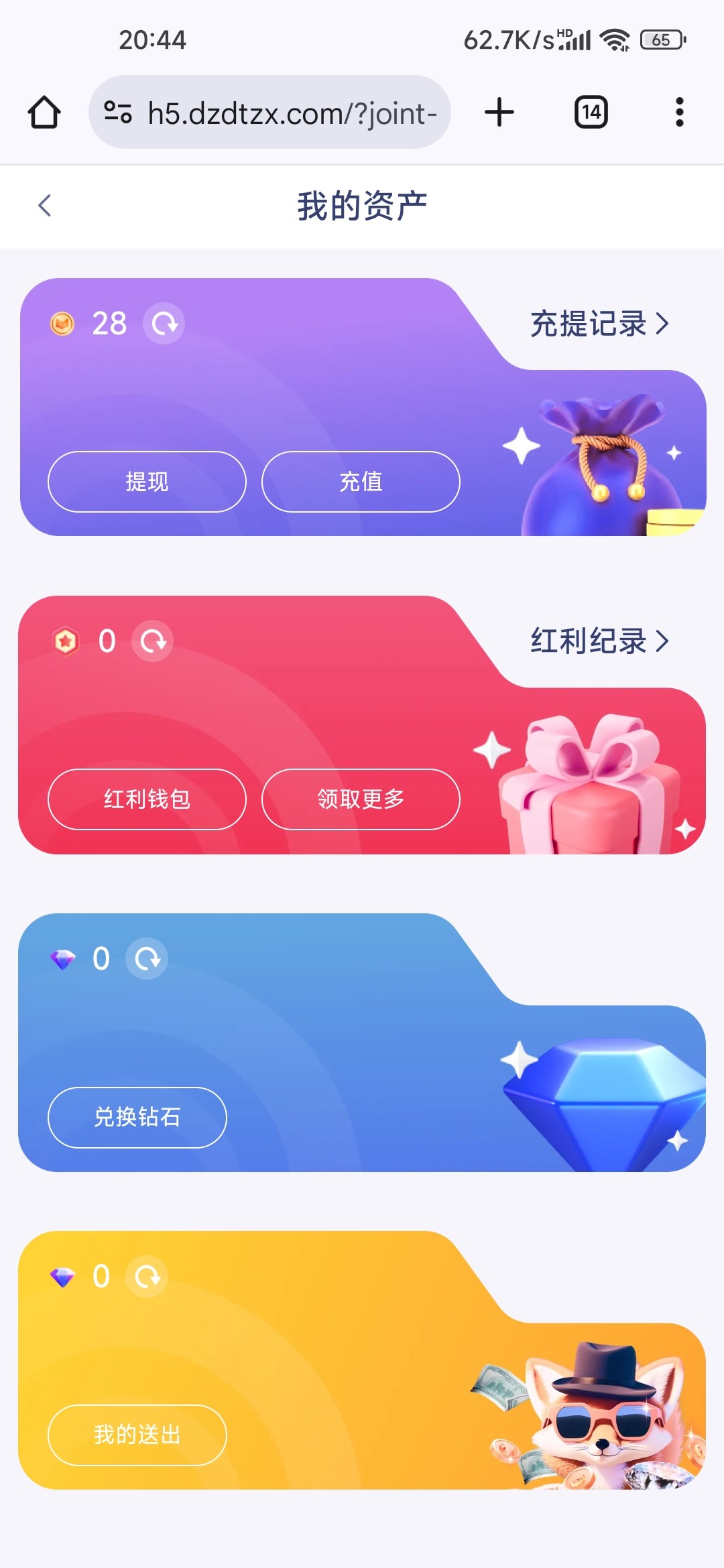Refresh diamond balance on blue card
Screen dimensions: 724x1568
coord(147,959)
